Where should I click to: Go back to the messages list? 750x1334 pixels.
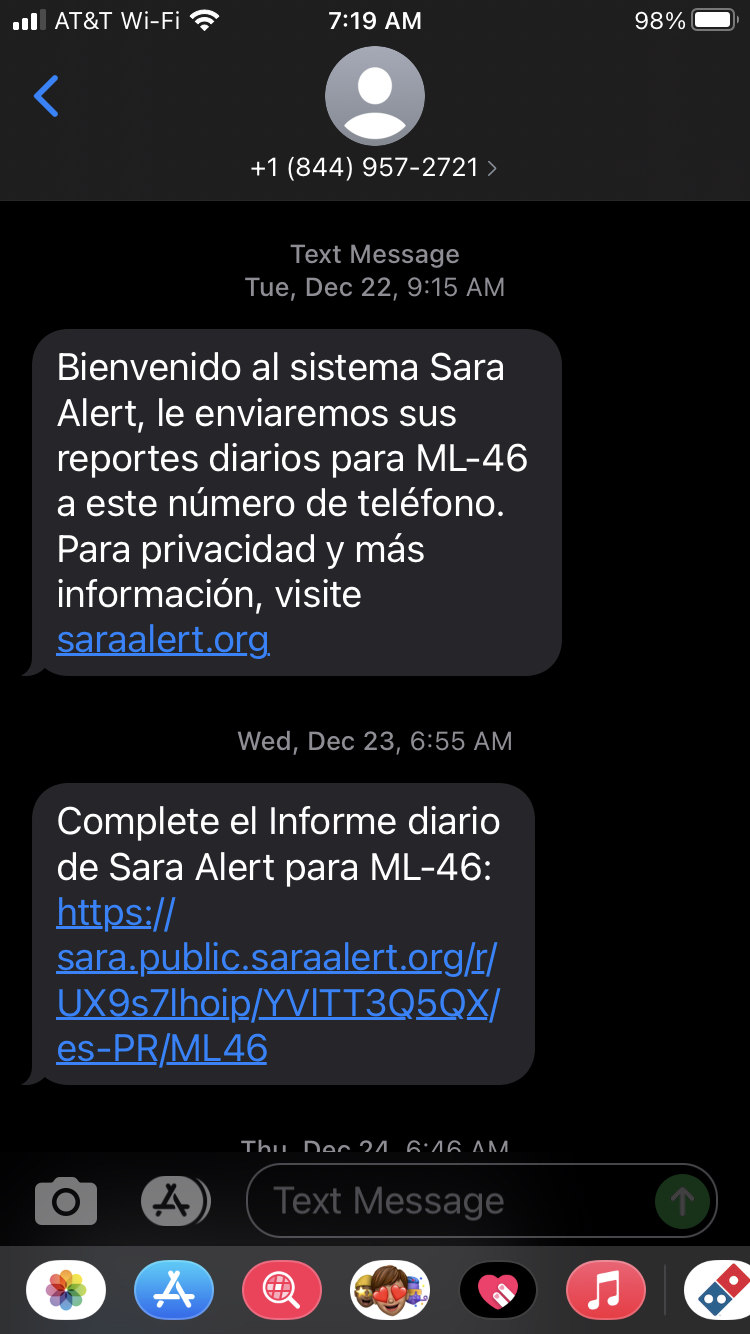tap(46, 96)
